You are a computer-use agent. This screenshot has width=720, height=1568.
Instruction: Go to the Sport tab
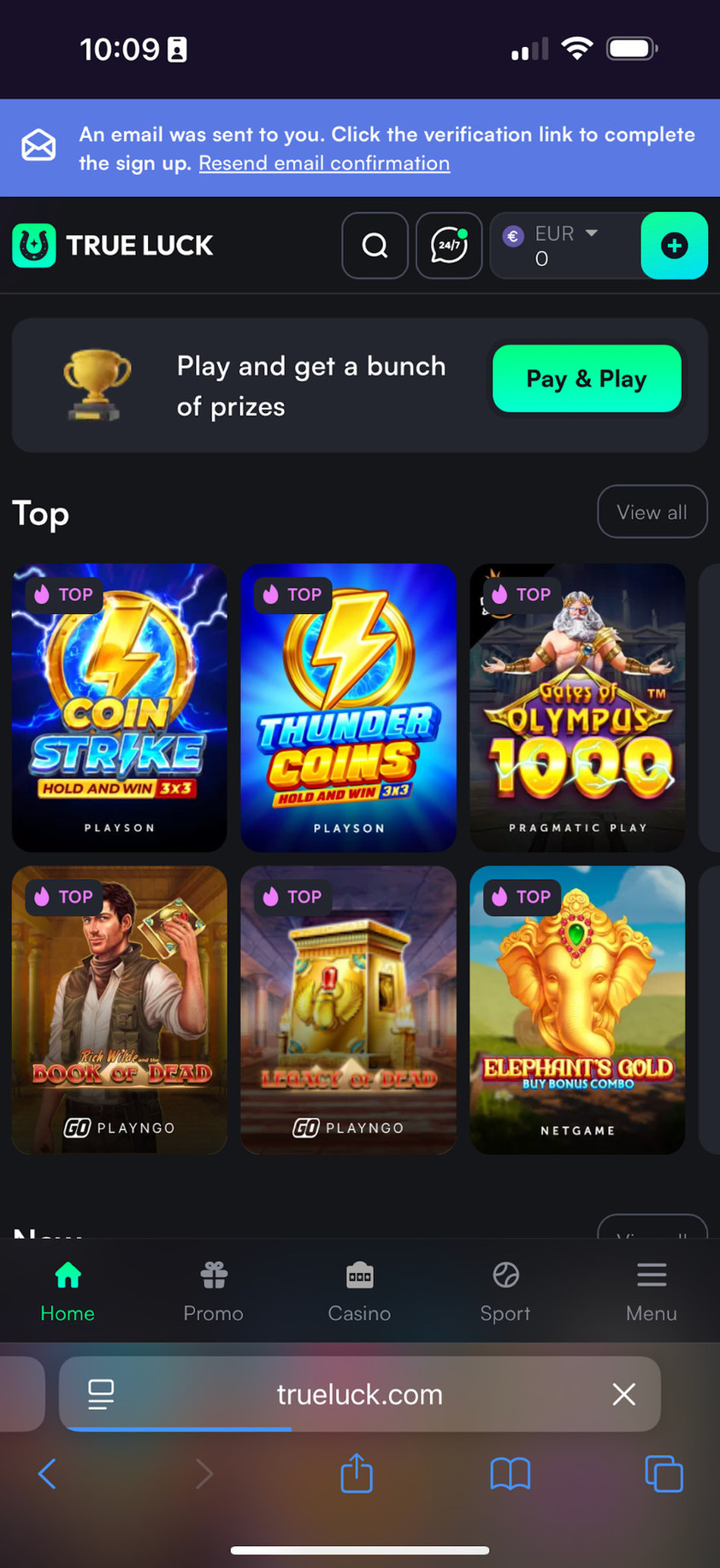[505, 1291]
